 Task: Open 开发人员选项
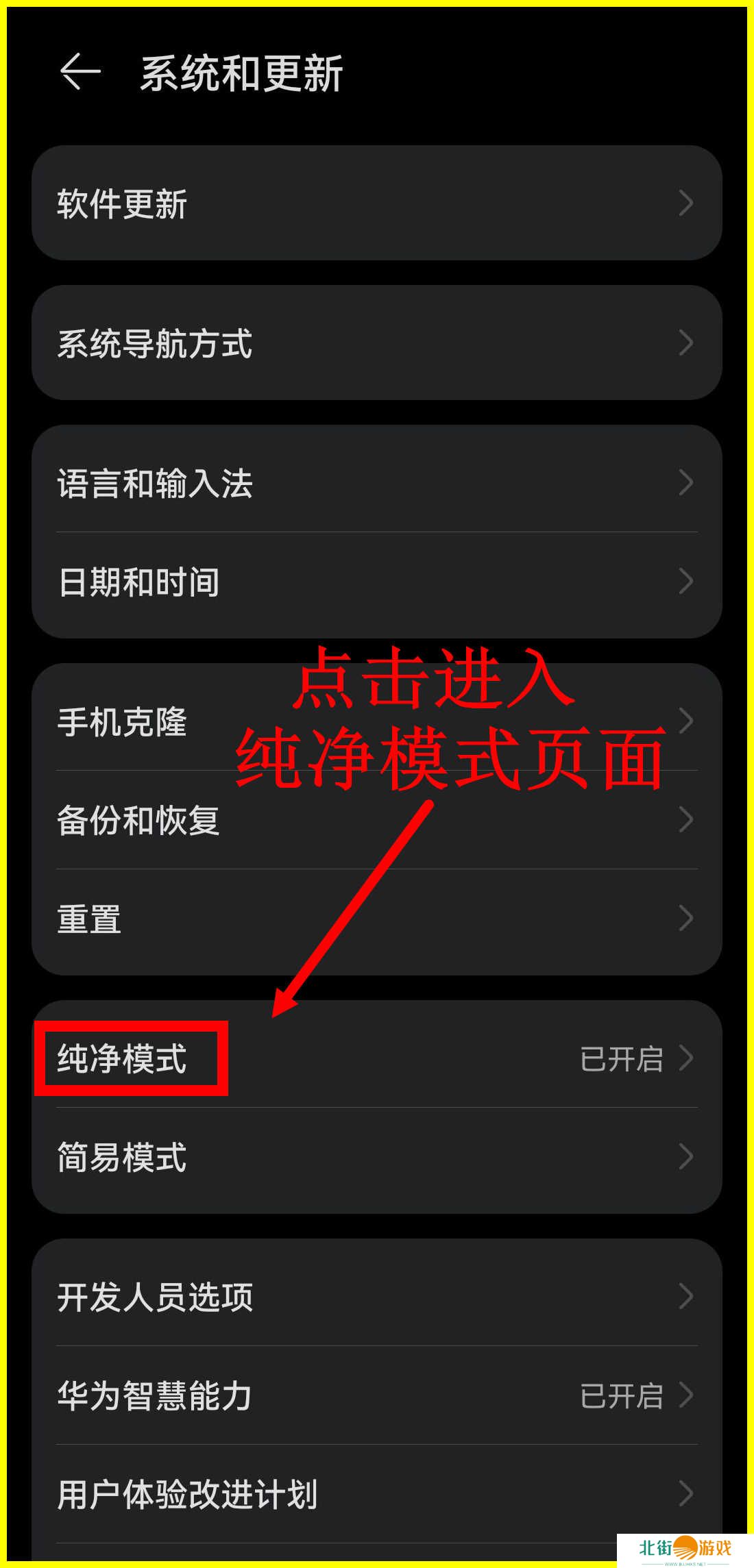(x=376, y=1297)
